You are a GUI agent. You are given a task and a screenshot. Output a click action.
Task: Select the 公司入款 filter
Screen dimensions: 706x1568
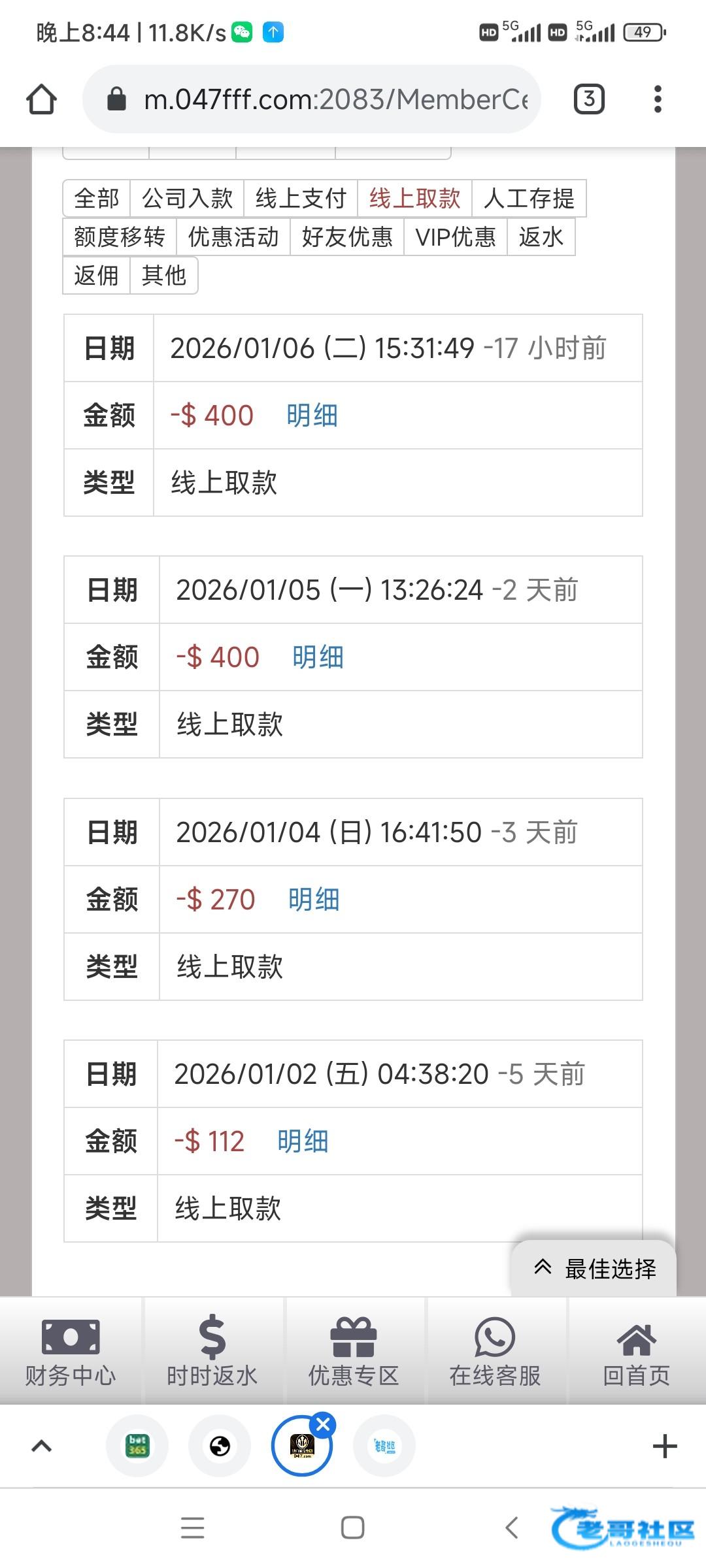(187, 198)
